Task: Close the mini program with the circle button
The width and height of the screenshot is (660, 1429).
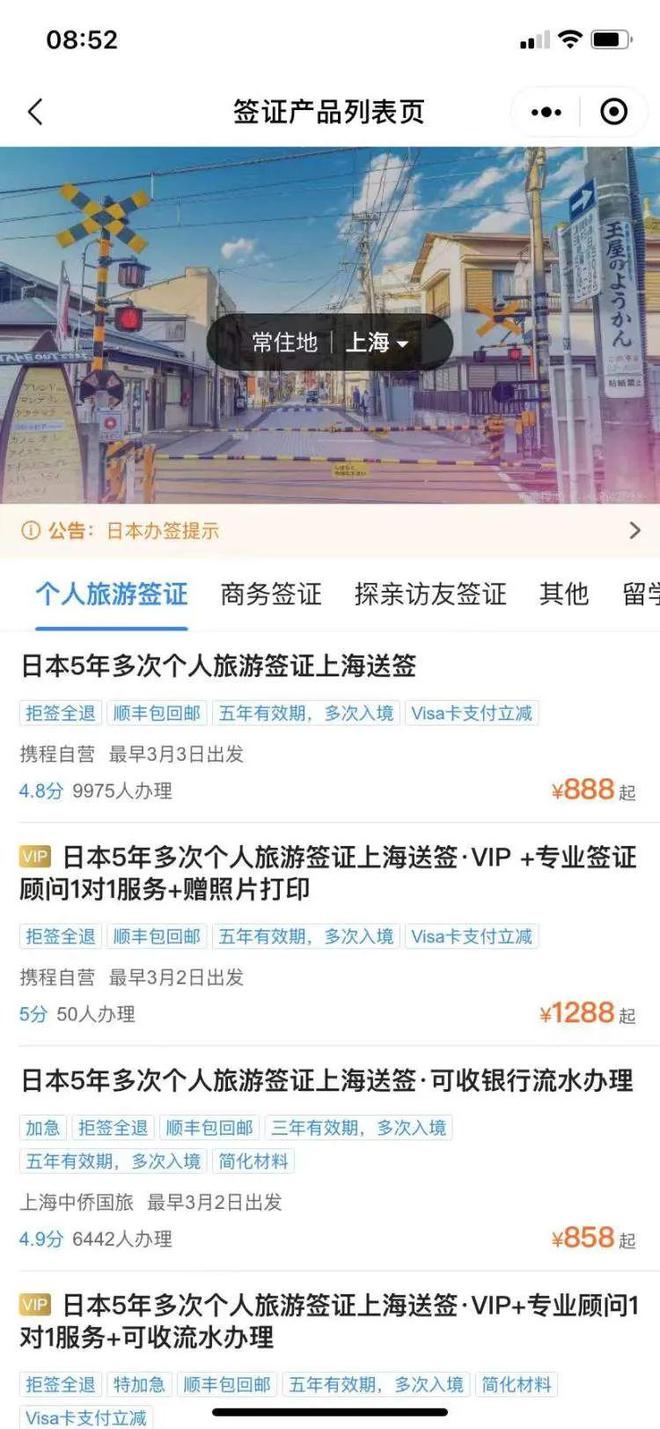Action: (613, 112)
